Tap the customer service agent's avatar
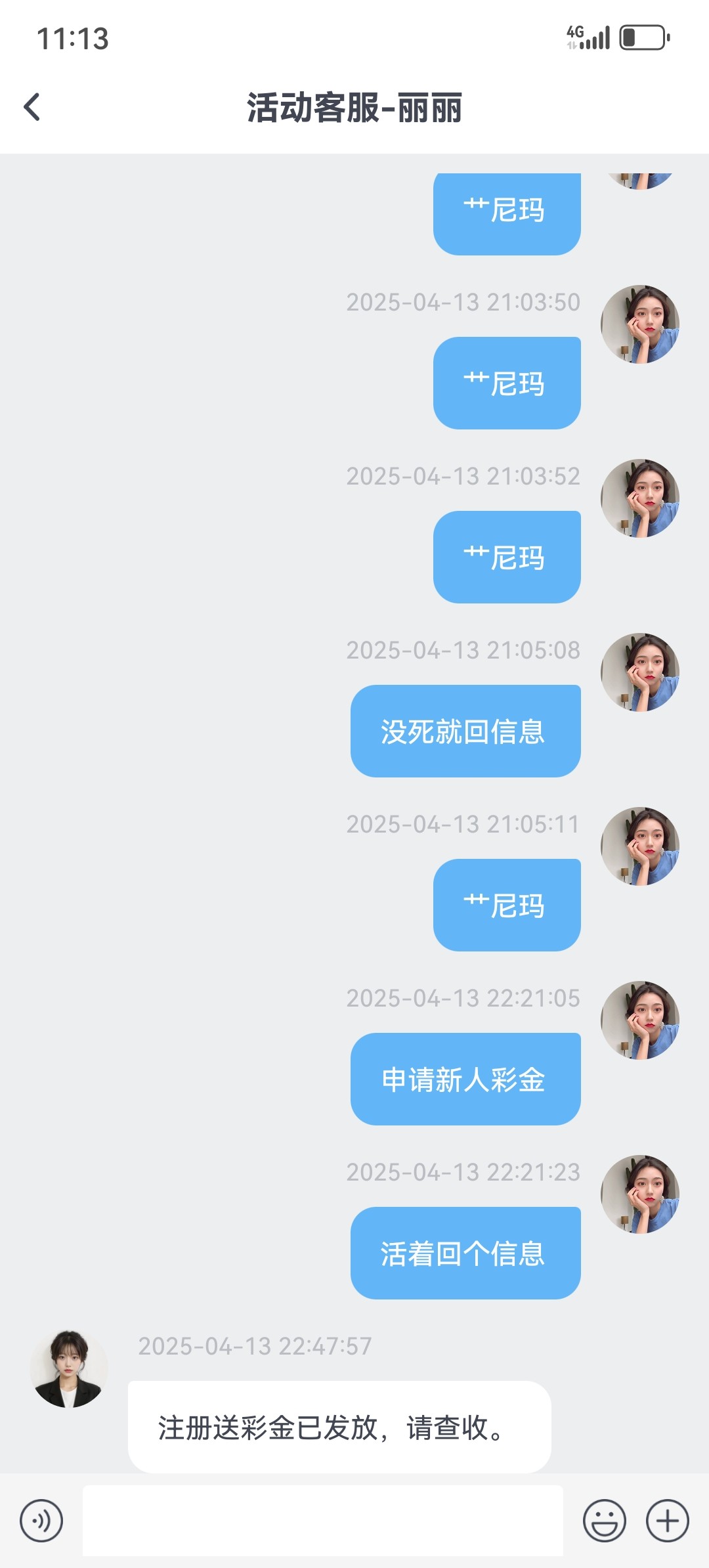This screenshot has width=709, height=1568. pos(68,1369)
